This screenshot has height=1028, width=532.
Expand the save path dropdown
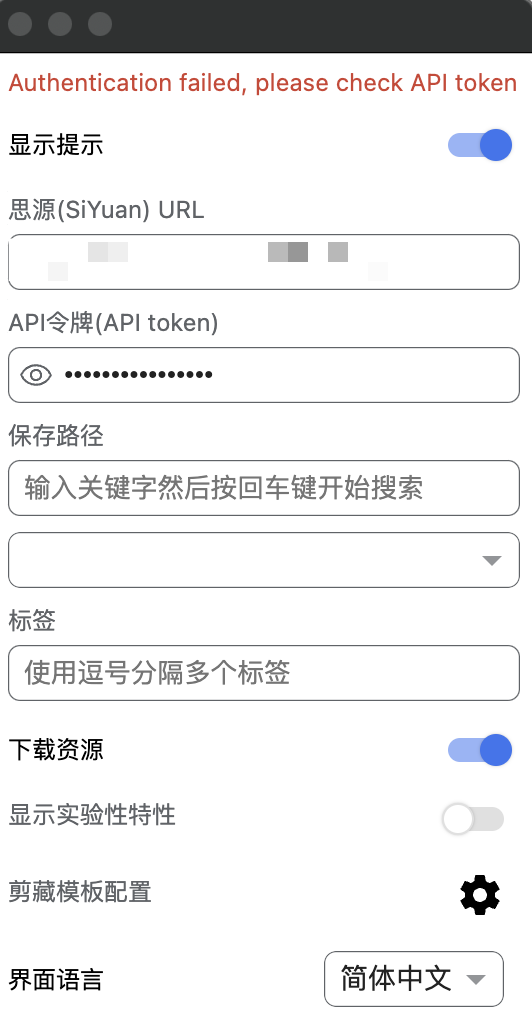pos(264,560)
